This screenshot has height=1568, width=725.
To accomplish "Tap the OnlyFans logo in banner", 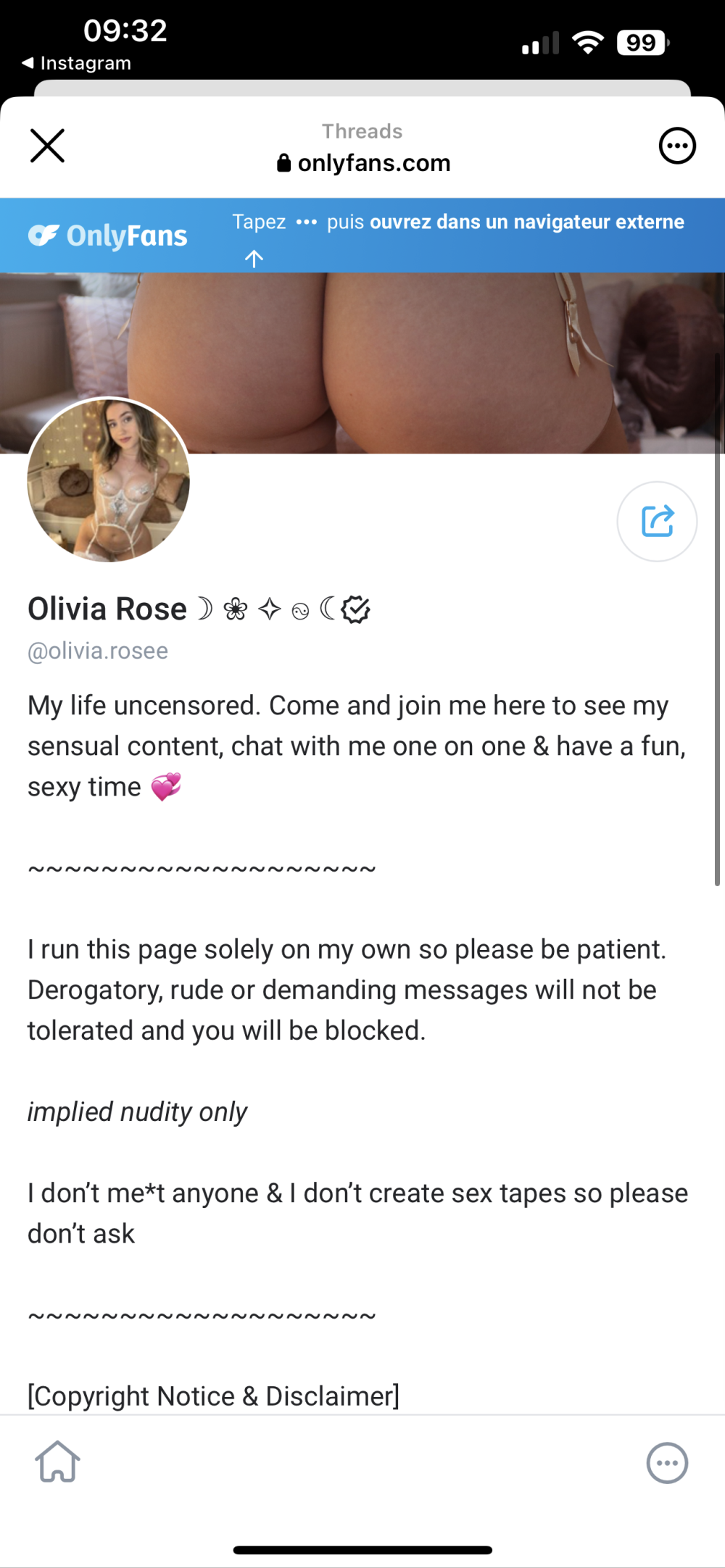I will point(108,235).
